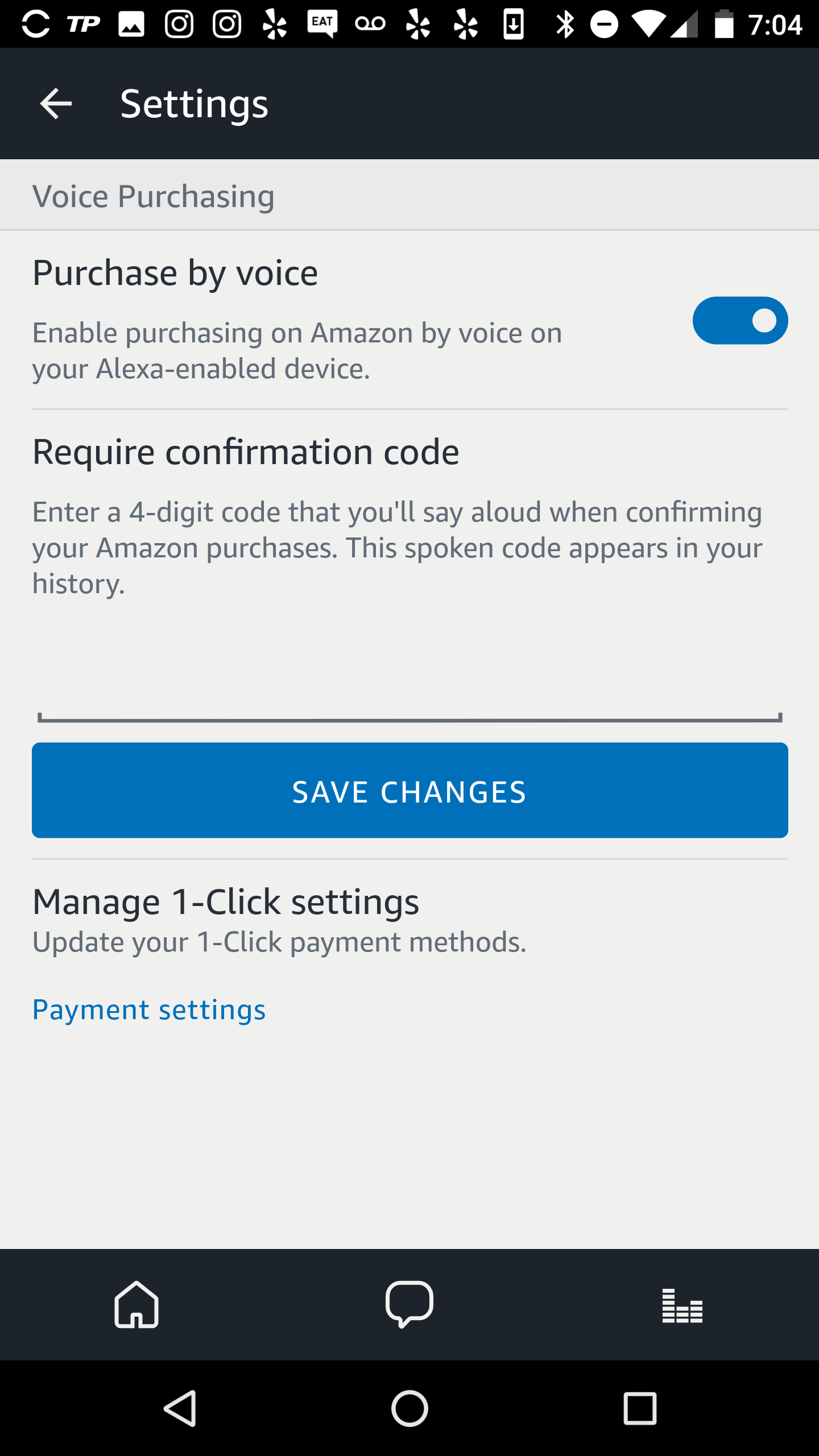The width and height of the screenshot is (819, 1456).
Task: Open the Payment settings link
Action: (x=149, y=1008)
